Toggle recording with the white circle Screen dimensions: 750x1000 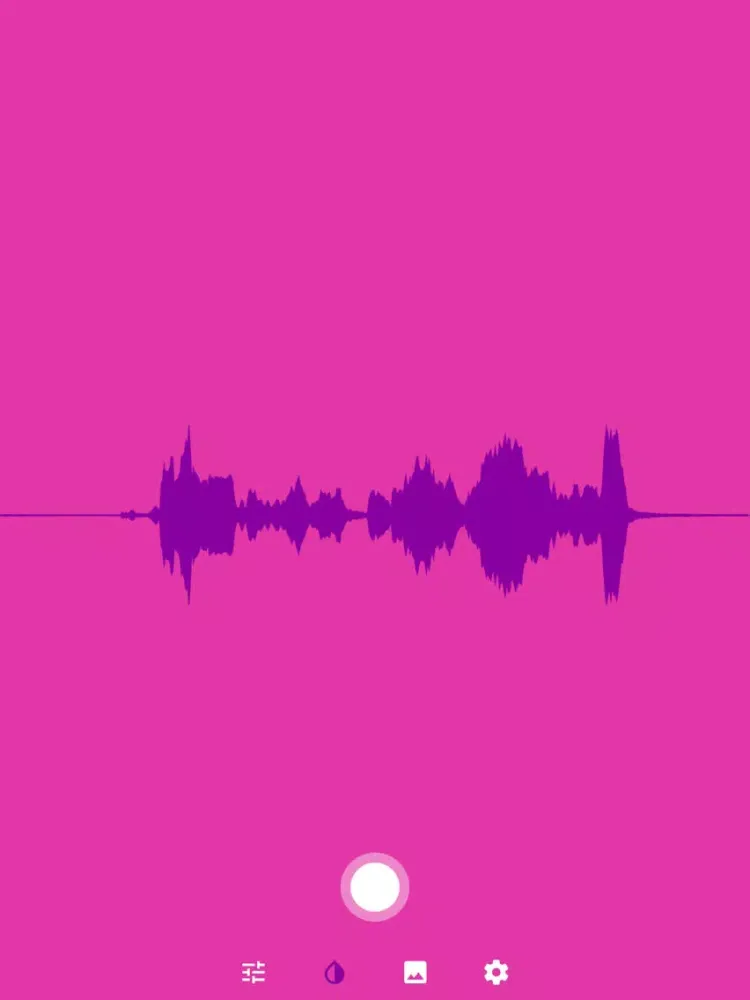coord(375,885)
